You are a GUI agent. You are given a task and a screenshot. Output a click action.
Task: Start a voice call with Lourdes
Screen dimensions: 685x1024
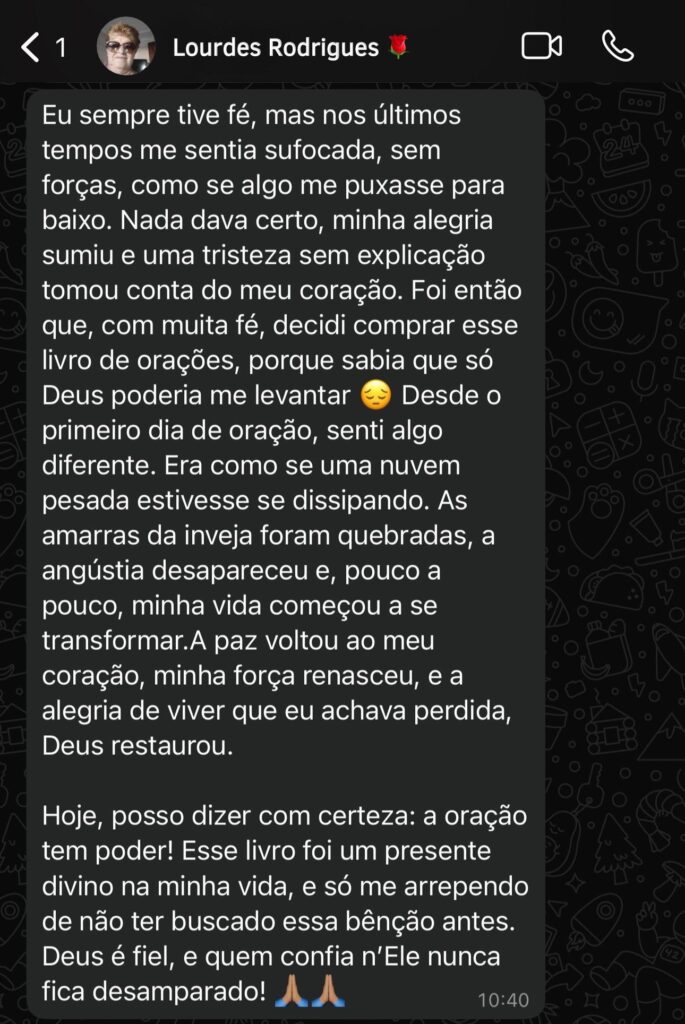click(x=617, y=46)
